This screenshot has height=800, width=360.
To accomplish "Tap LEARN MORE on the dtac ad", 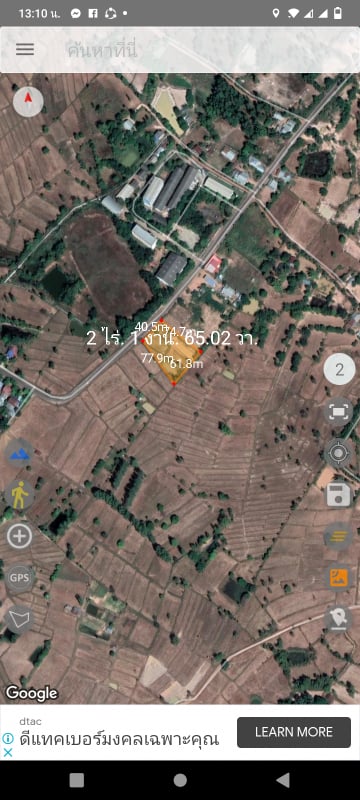I will 294,732.
